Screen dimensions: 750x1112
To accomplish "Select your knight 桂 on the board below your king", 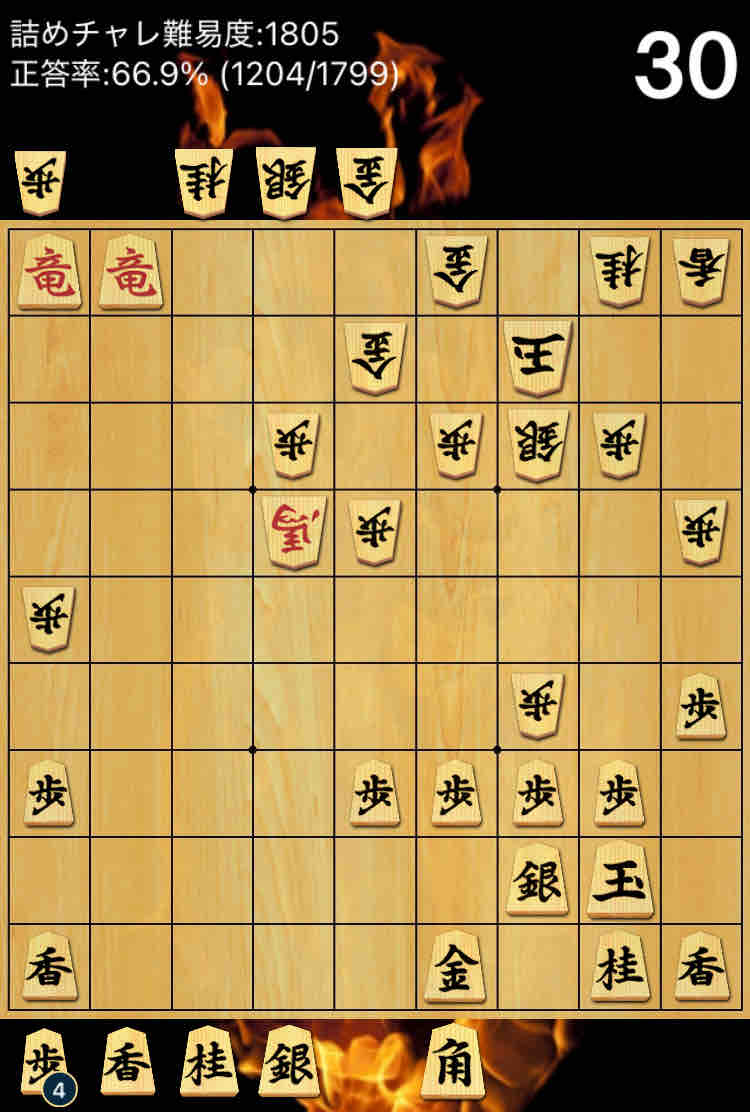I will (619, 966).
